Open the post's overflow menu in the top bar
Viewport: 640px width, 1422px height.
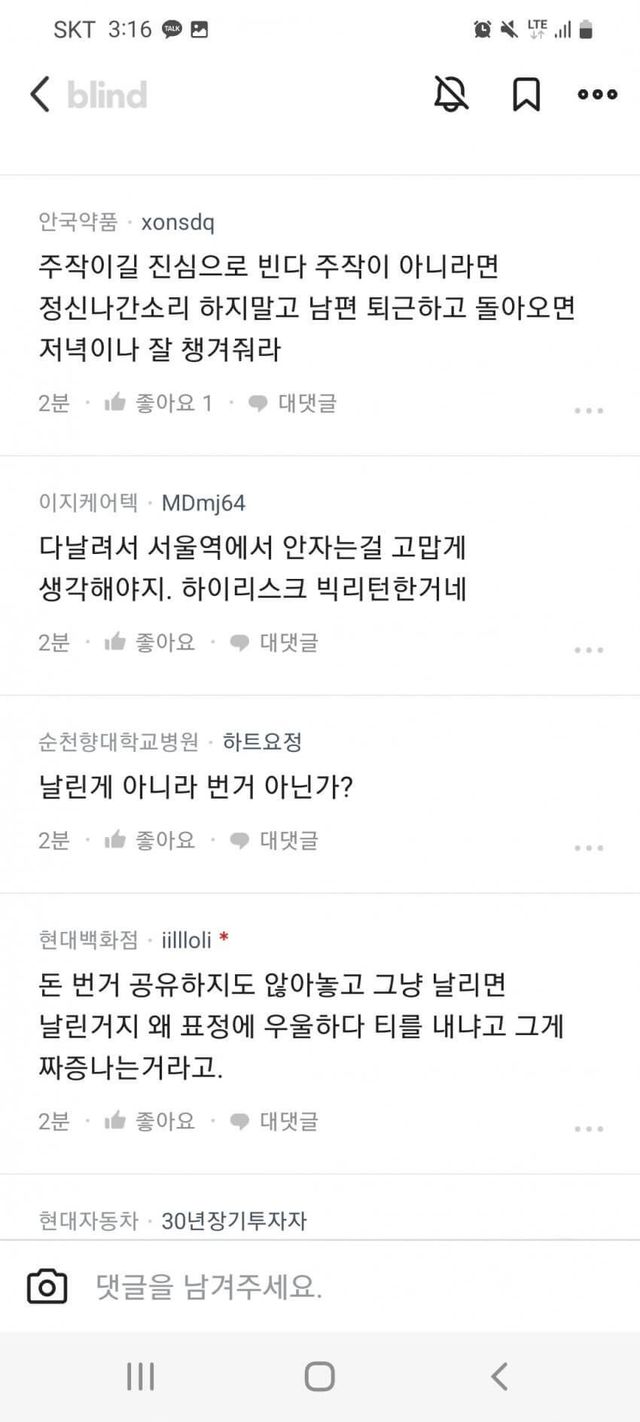point(597,95)
